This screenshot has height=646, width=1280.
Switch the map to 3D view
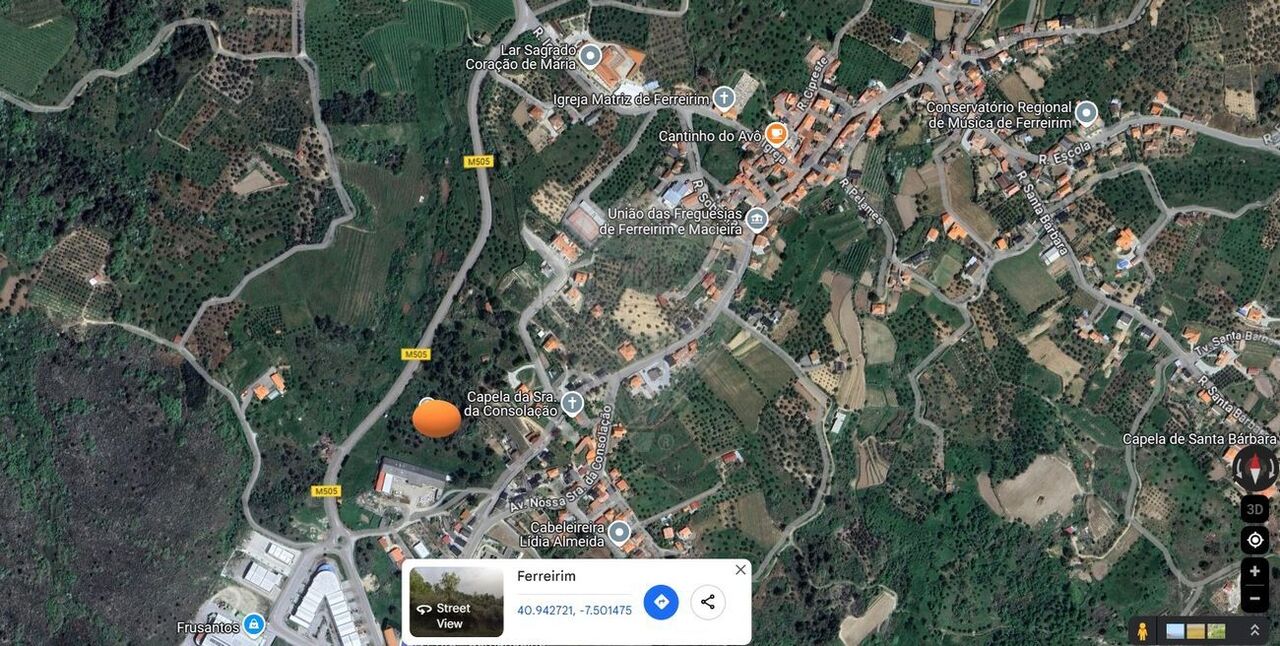pyautogui.click(x=1255, y=509)
